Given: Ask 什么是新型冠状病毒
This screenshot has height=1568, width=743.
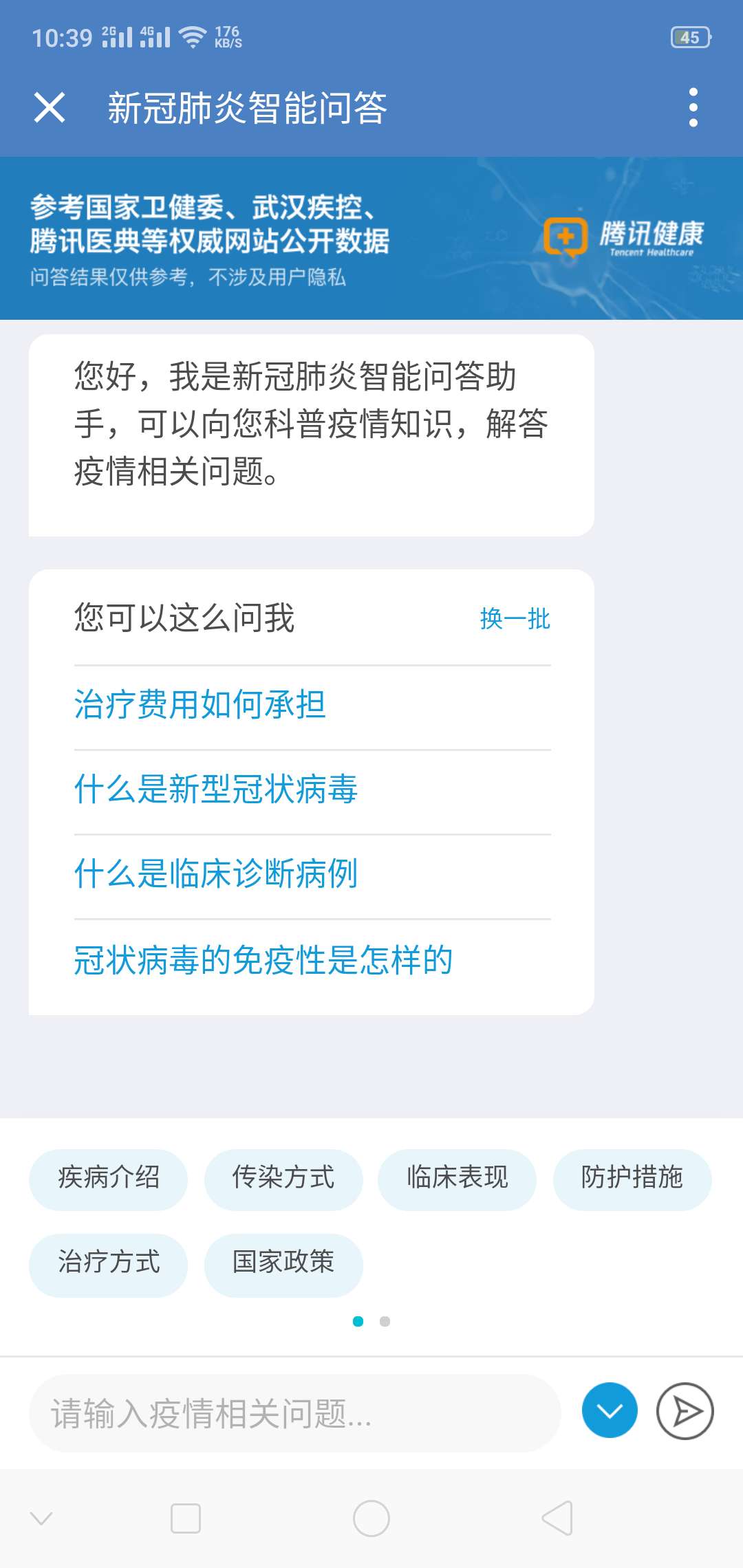Looking at the screenshot, I should coord(215,790).
